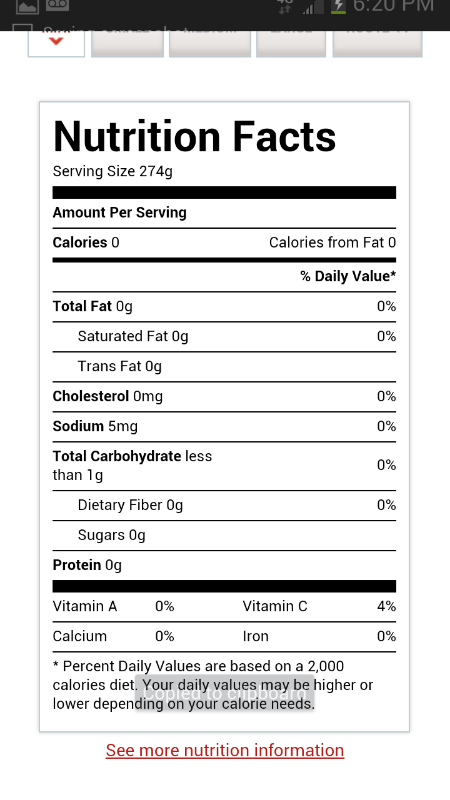The height and width of the screenshot is (800, 450).
Task: Expand the dropdown with the red chevron
Action: point(56,43)
